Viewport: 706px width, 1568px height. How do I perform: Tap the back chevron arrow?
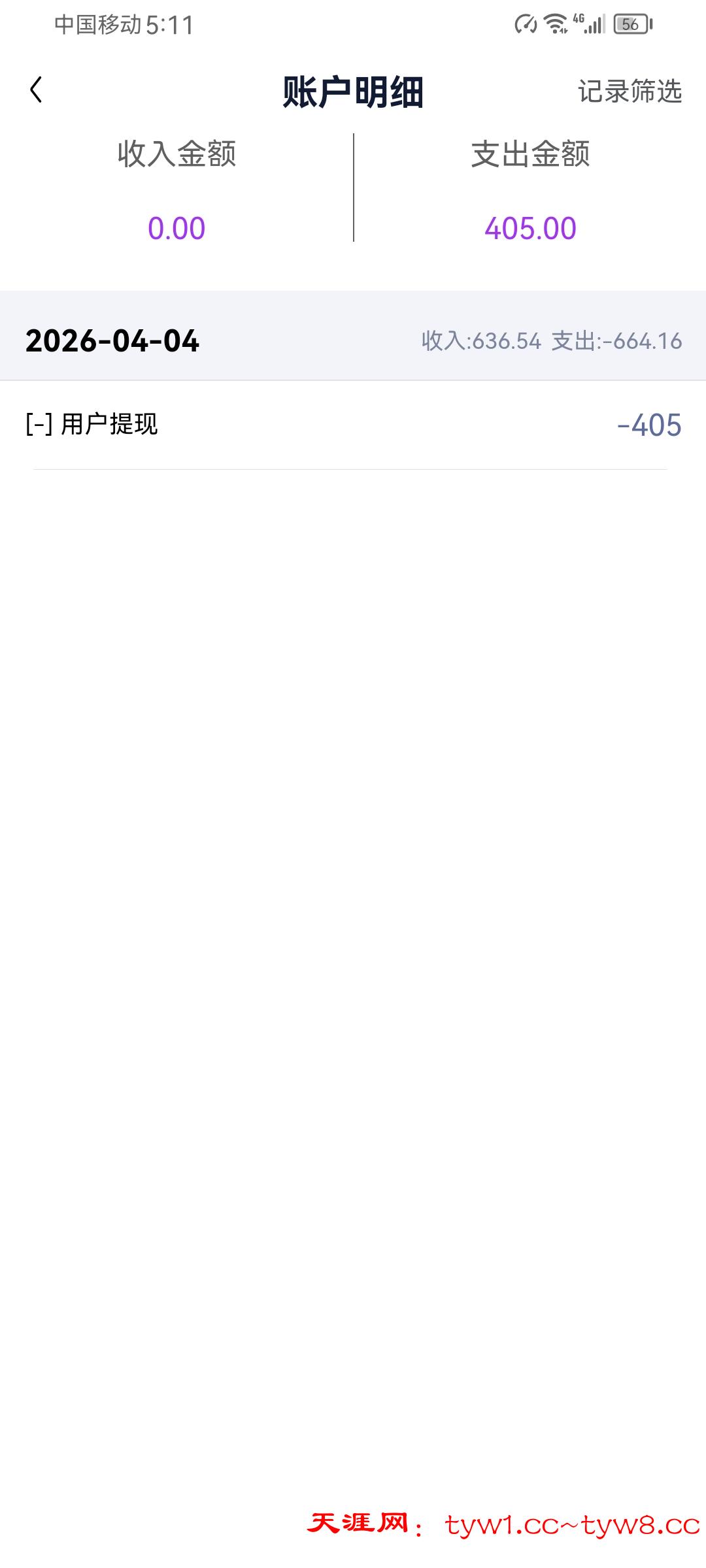(36, 92)
